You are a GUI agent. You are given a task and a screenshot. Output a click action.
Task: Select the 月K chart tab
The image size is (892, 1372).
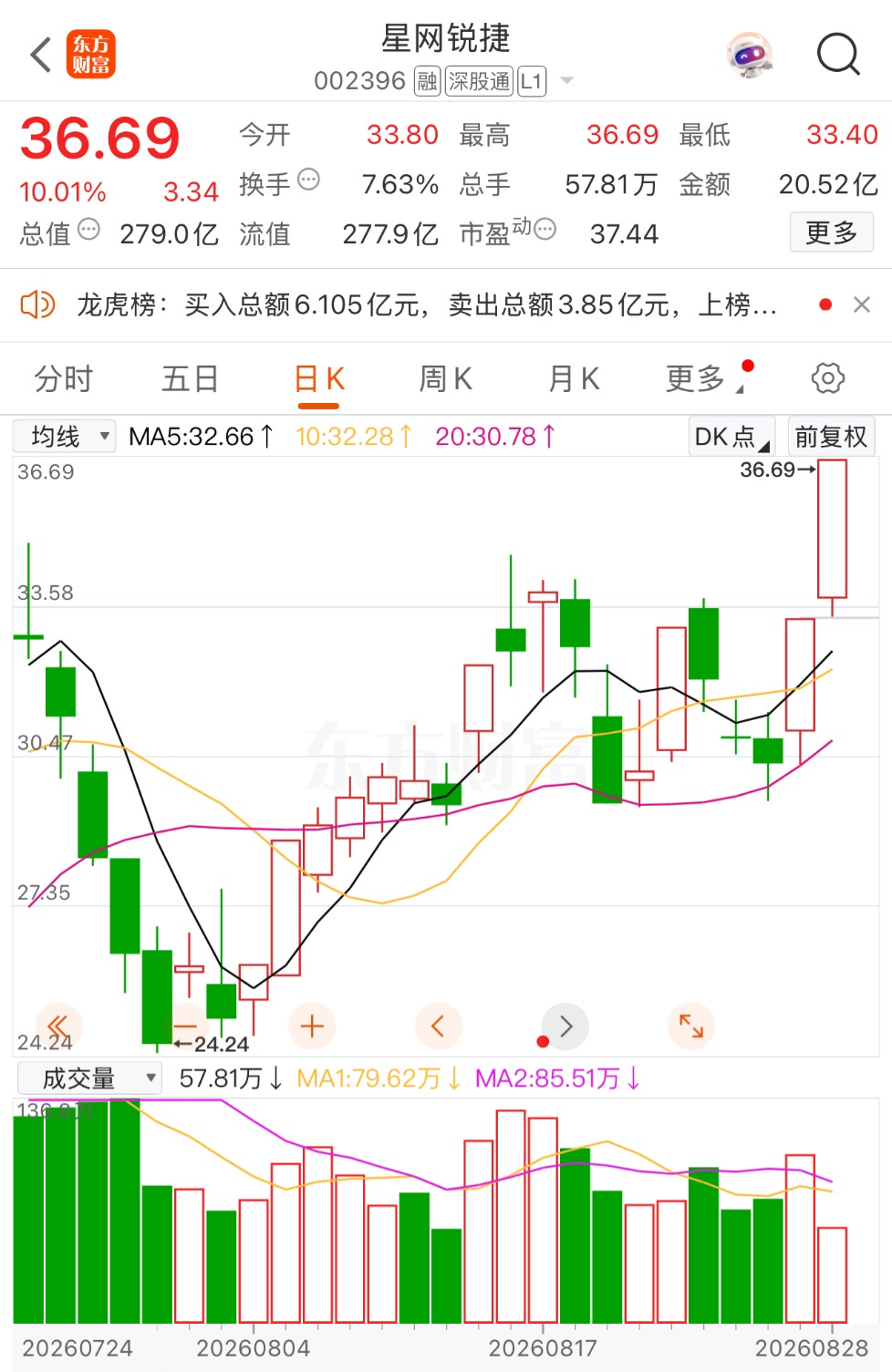point(574,378)
